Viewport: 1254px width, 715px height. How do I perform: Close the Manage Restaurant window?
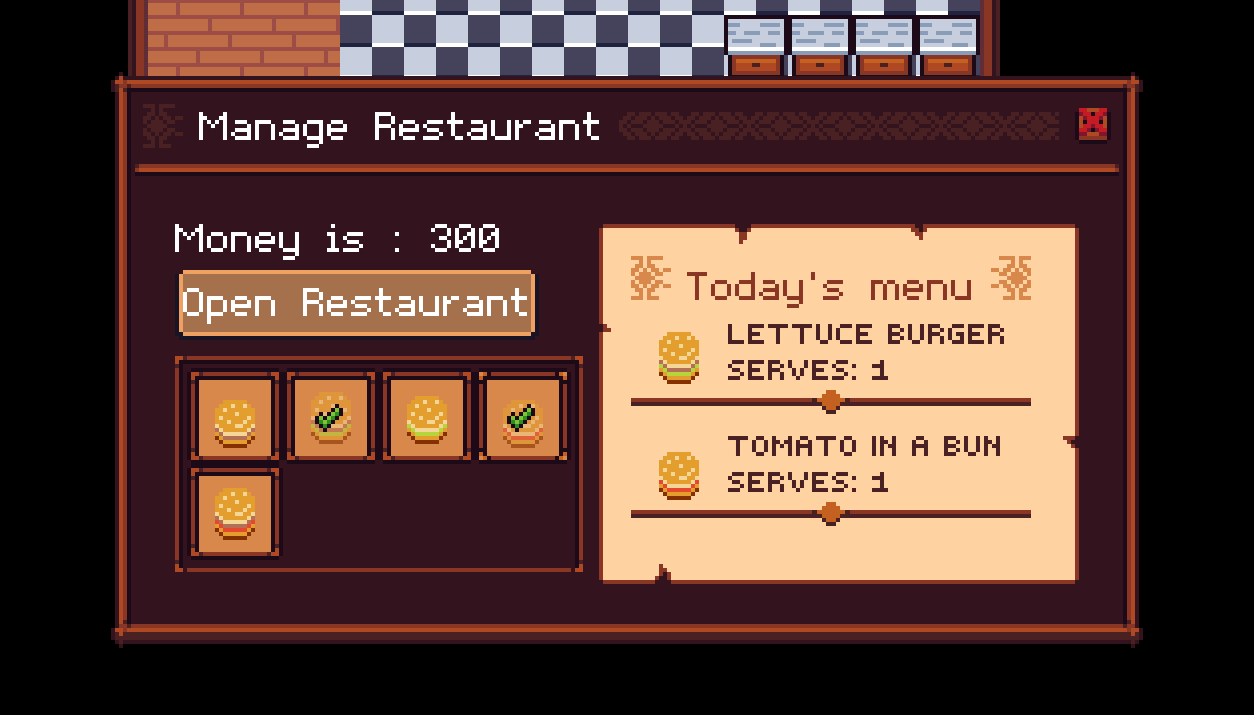tap(1093, 124)
